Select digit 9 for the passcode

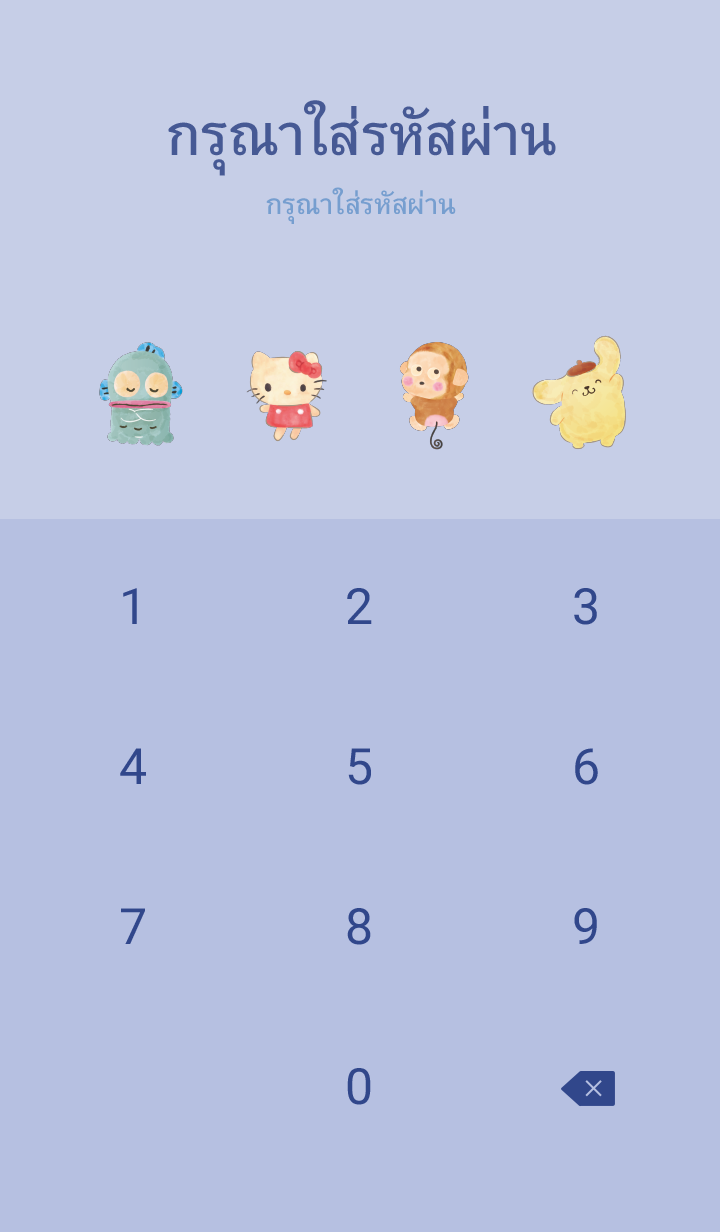point(586,927)
